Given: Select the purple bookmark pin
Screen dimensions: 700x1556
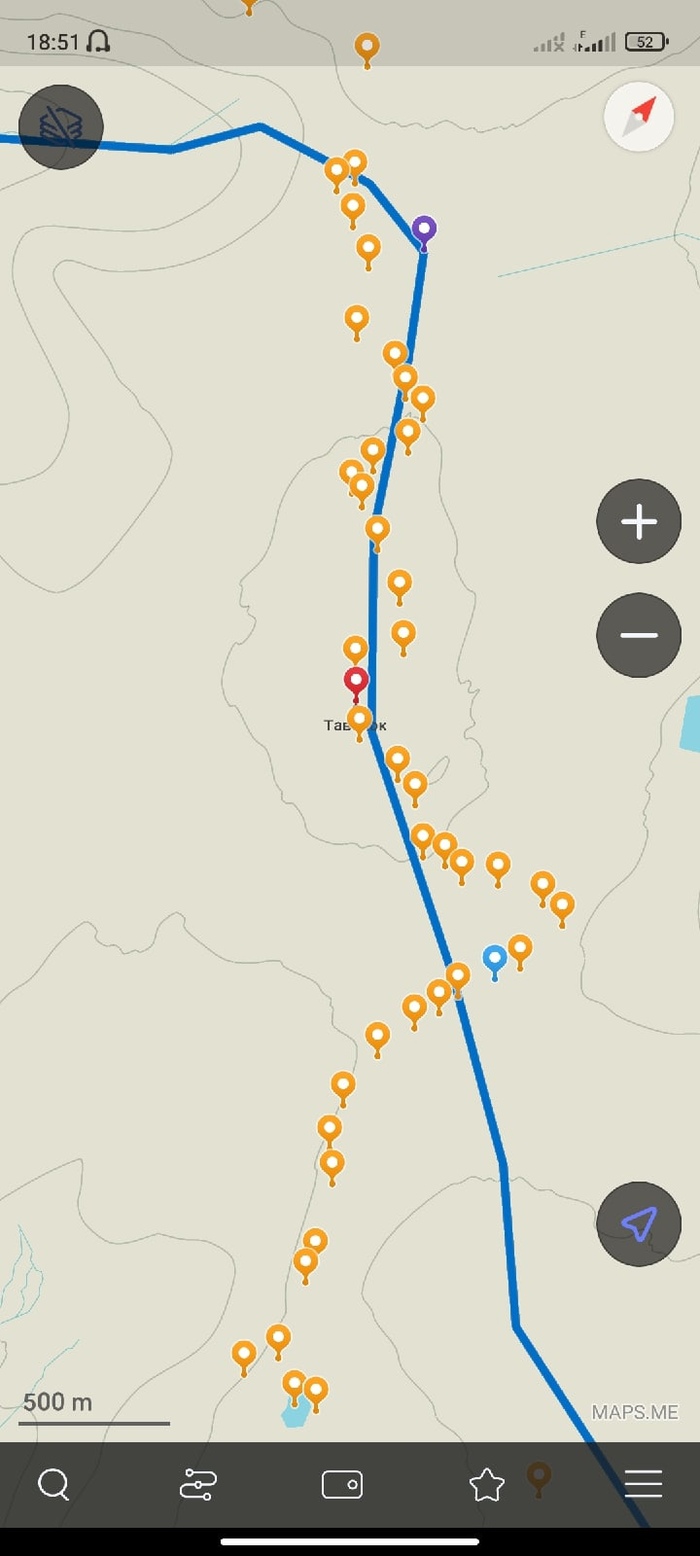Looking at the screenshot, I should click(x=424, y=230).
